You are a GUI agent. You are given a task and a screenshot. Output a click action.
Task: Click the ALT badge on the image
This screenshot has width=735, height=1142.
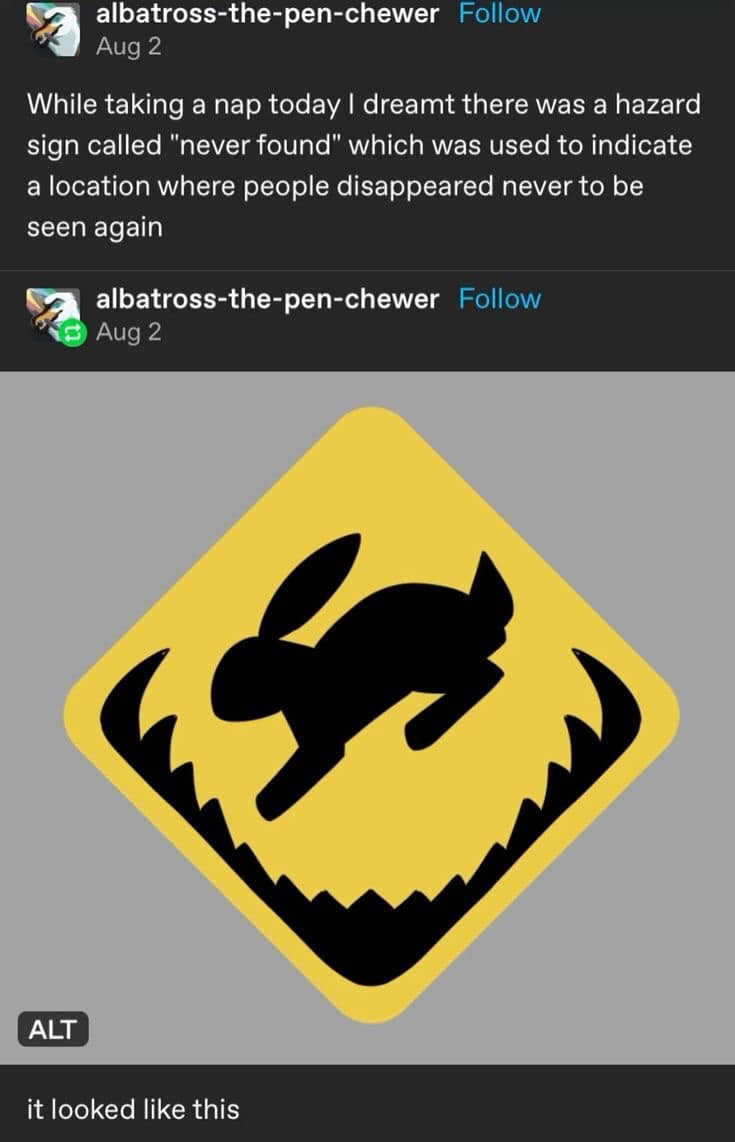pos(51,1029)
